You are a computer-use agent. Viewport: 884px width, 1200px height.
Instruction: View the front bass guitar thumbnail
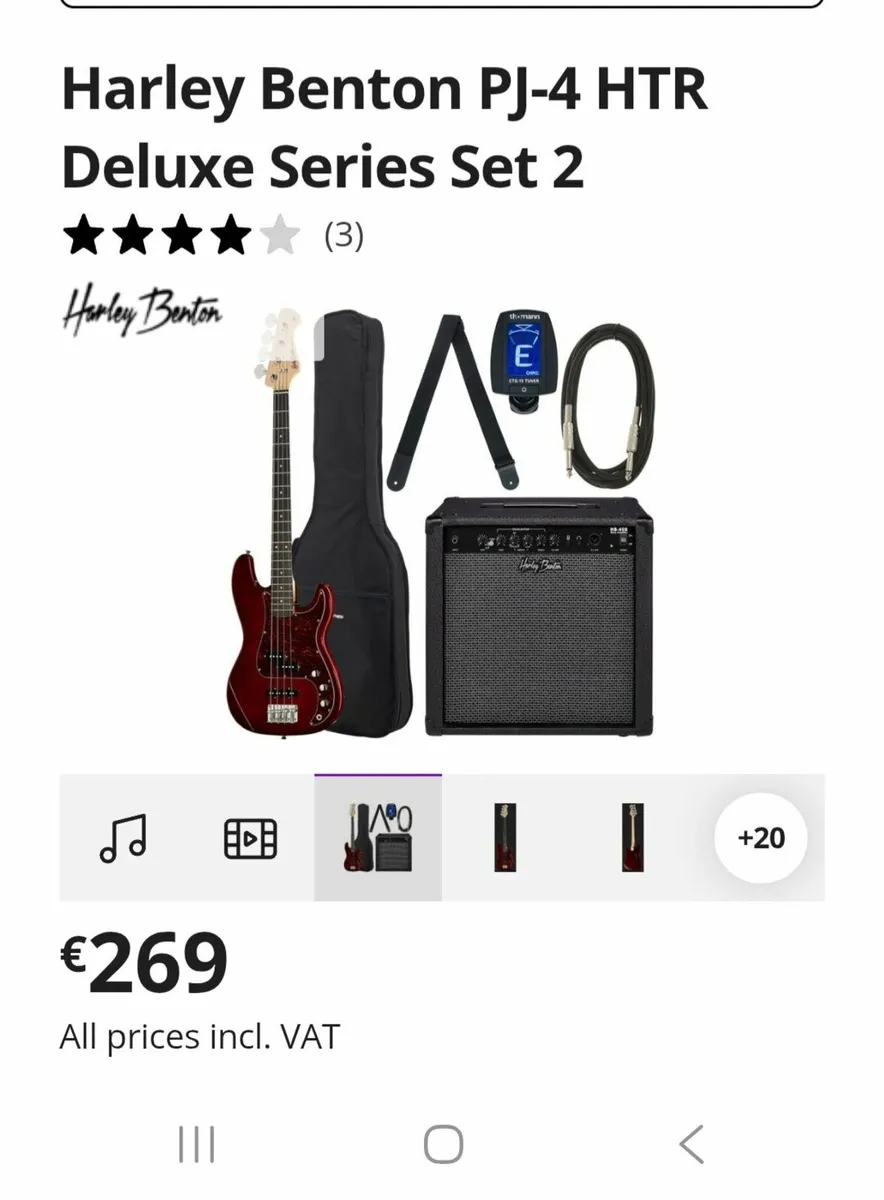(x=506, y=838)
